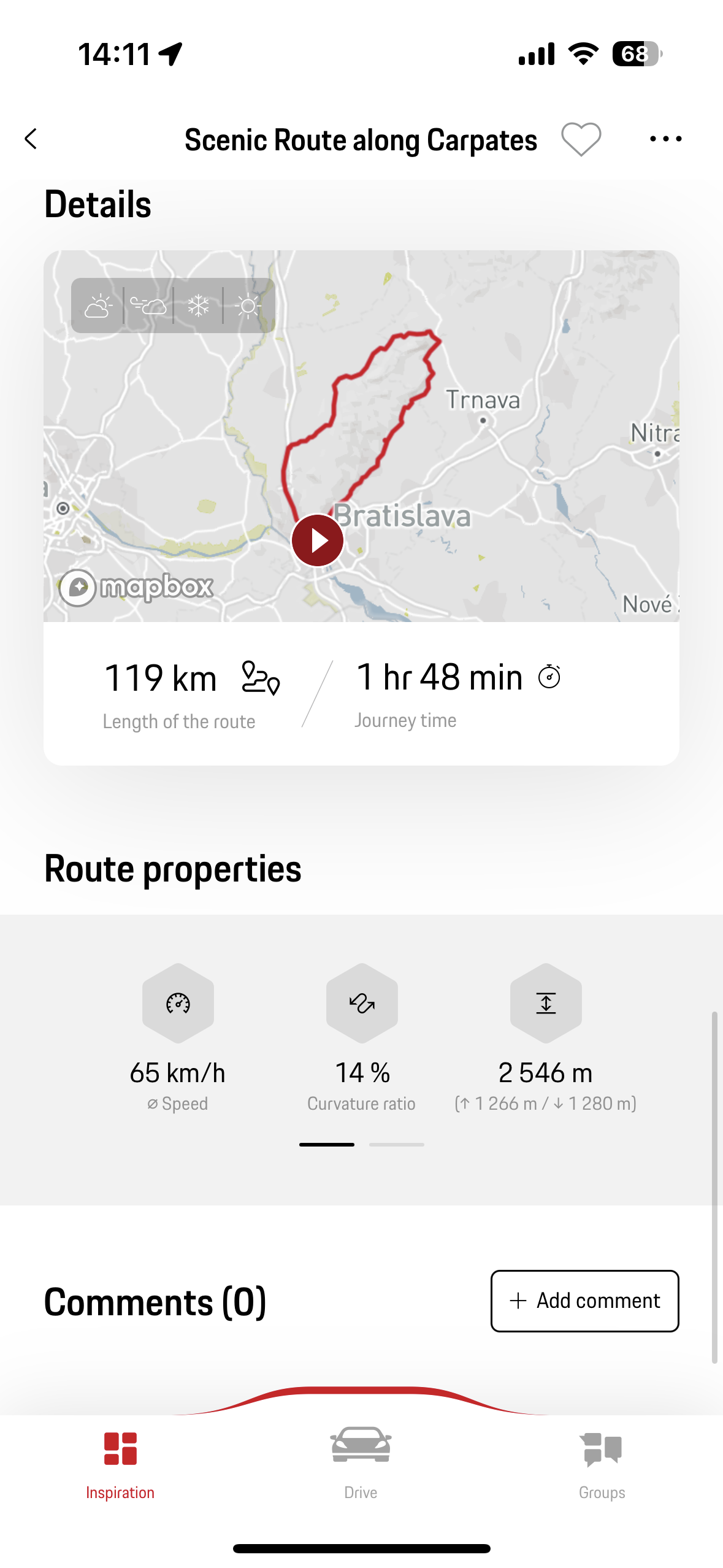723x1568 pixels.
Task: Select the partly cloudy weather overlay icon
Action: (98, 305)
